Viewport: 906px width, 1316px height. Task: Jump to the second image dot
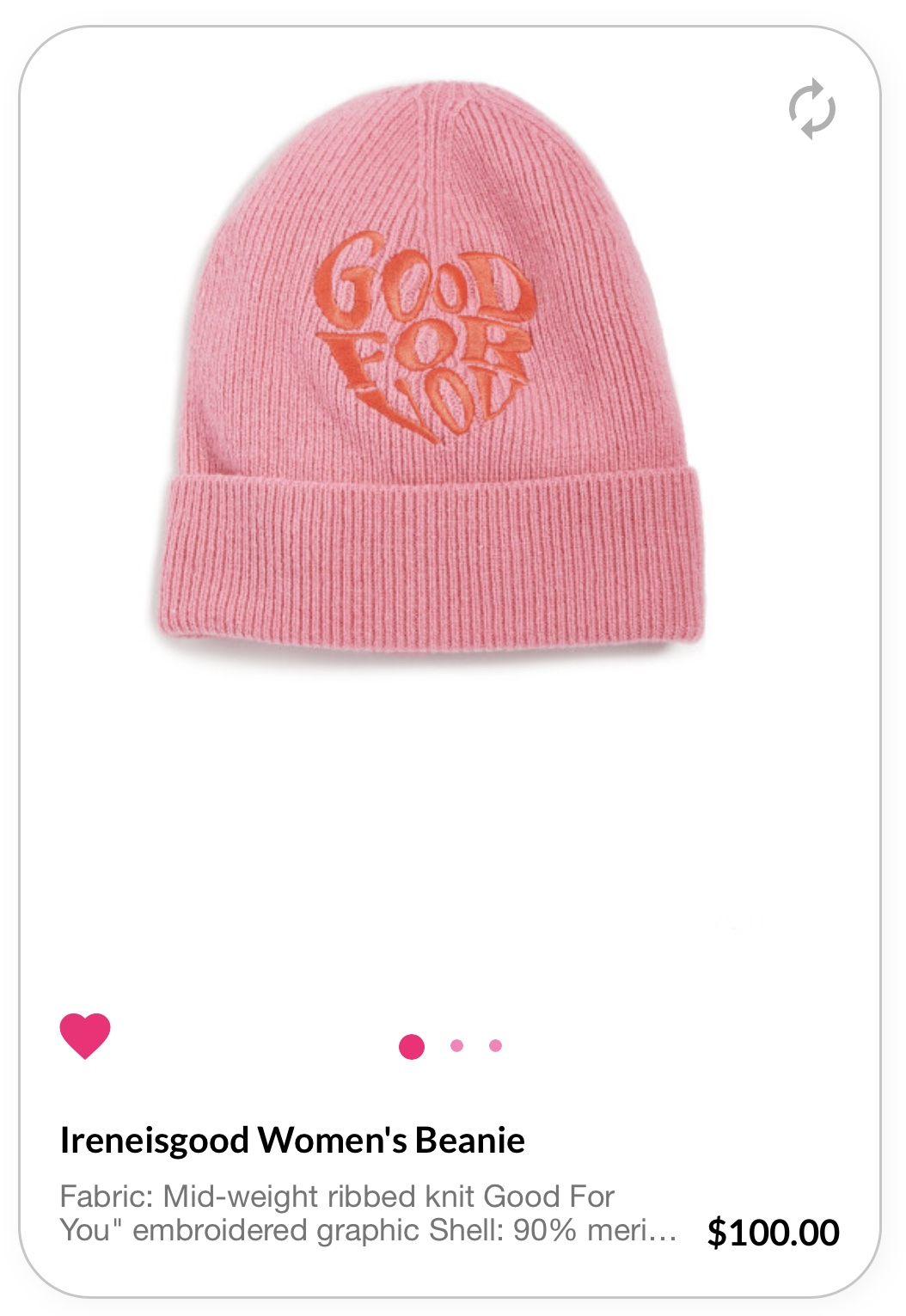point(456,1045)
